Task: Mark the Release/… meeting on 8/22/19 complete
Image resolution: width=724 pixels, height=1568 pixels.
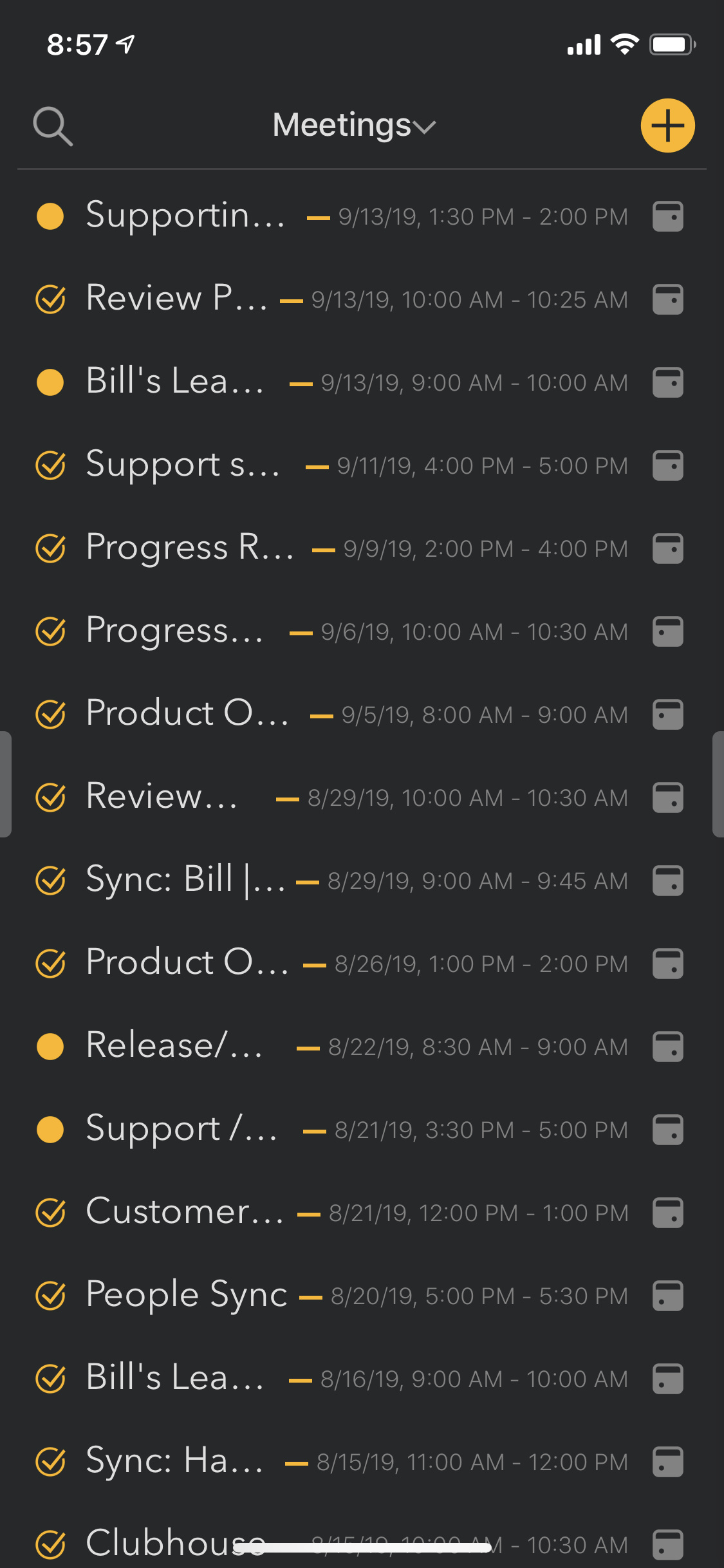Action: point(50,1047)
